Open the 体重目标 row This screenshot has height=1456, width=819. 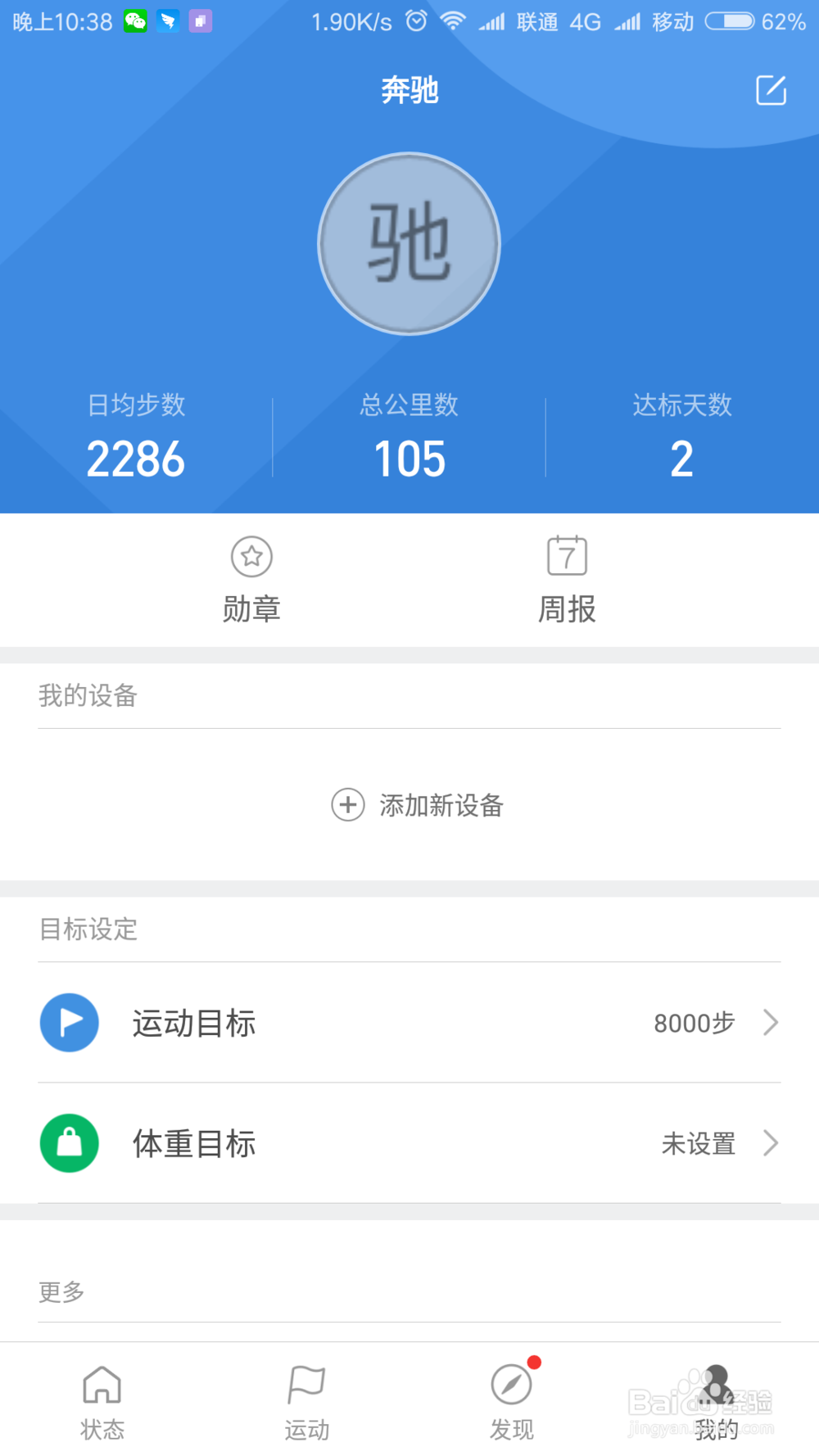point(409,1143)
